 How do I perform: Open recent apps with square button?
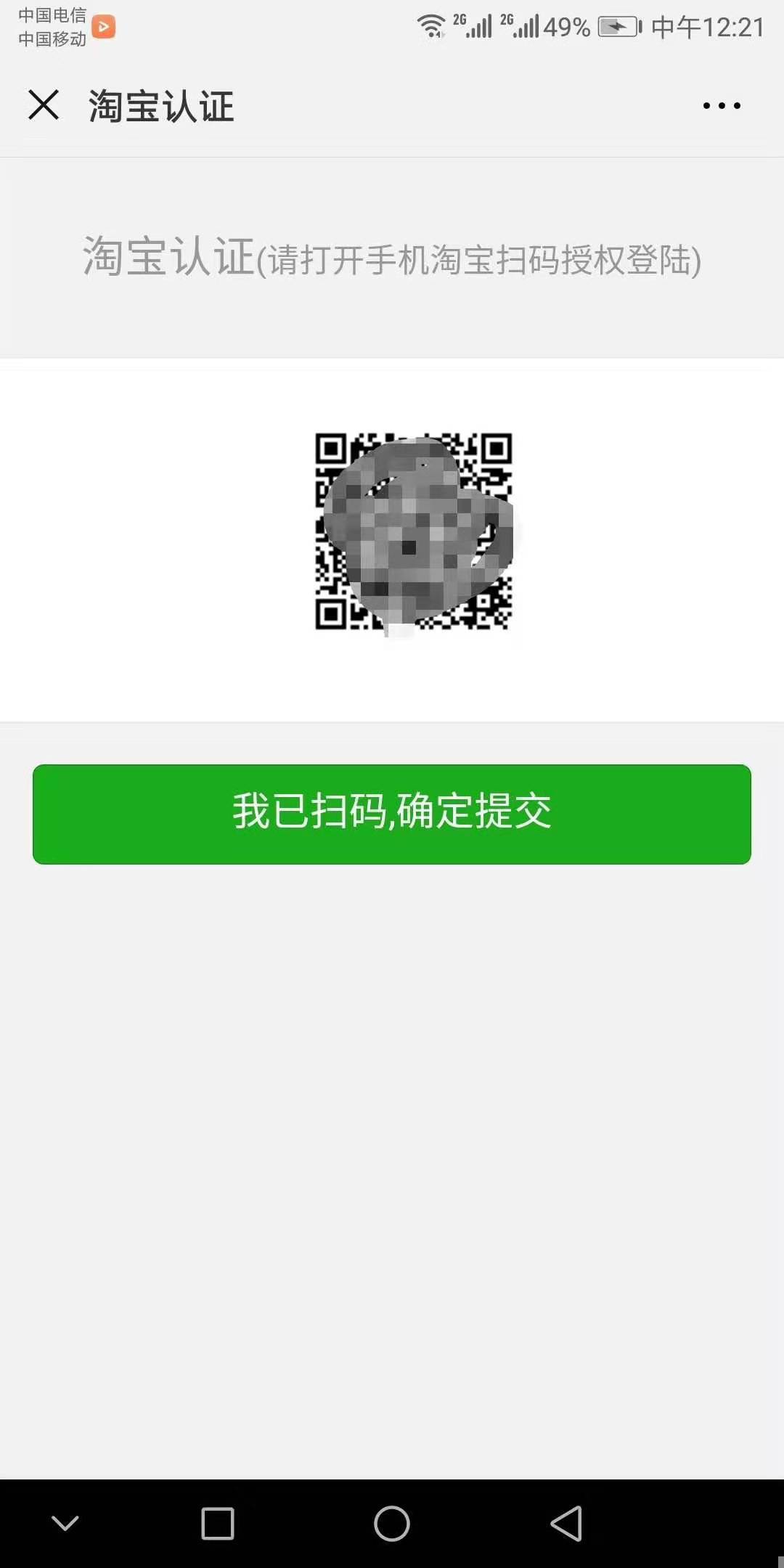point(218,1523)
